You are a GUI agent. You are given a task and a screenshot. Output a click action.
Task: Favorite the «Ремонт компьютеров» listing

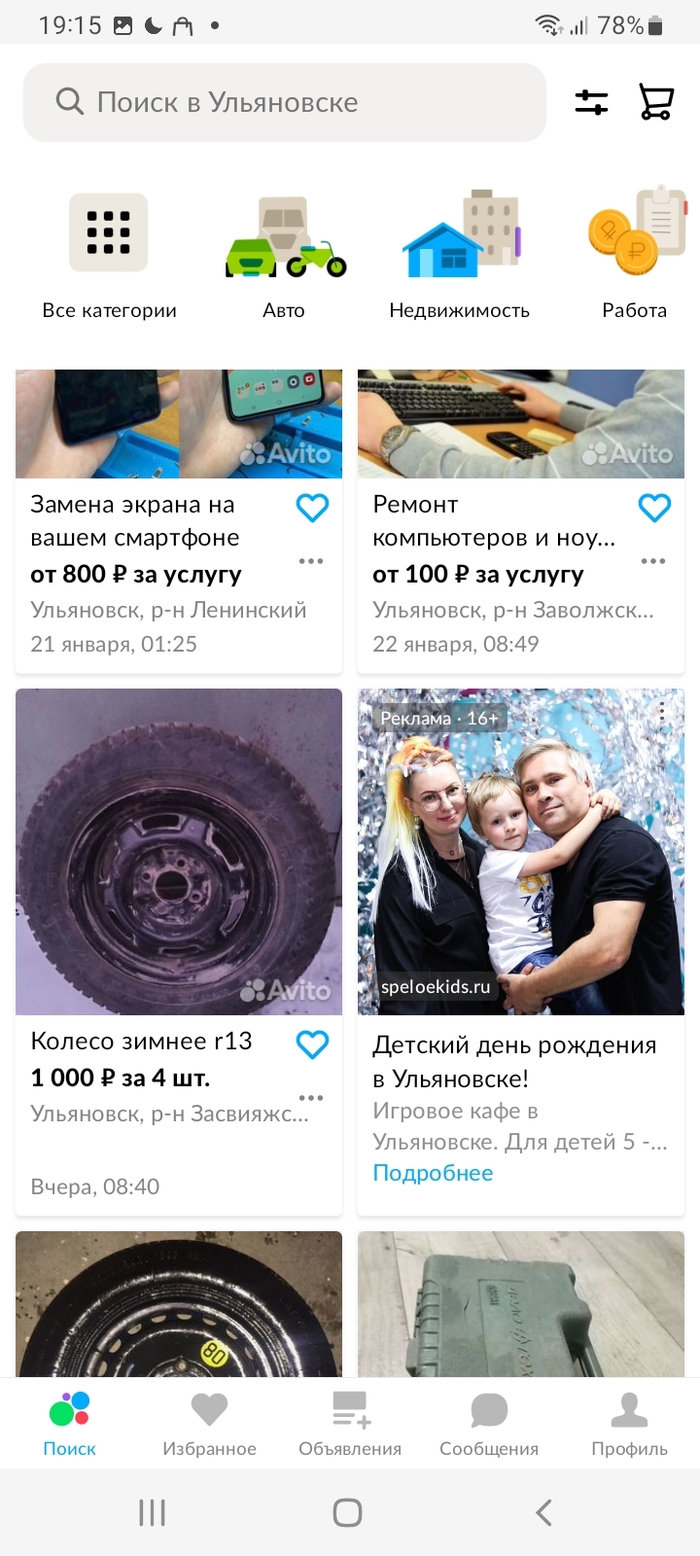click(x=654, y=508)
